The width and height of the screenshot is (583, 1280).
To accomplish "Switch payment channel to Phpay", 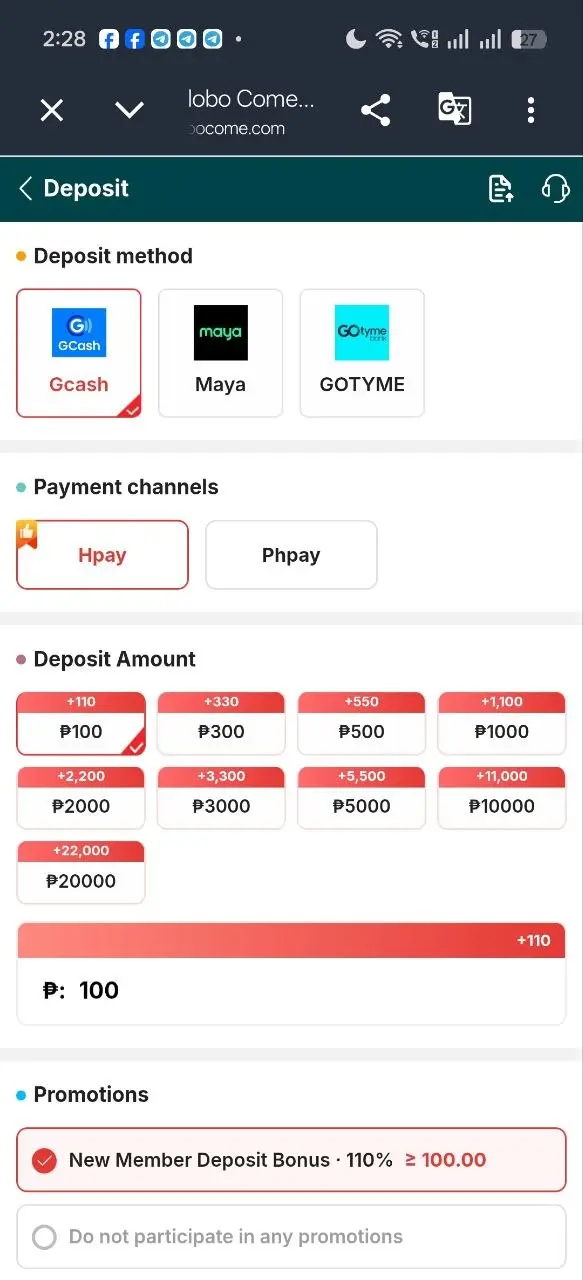I will [291, 555].
